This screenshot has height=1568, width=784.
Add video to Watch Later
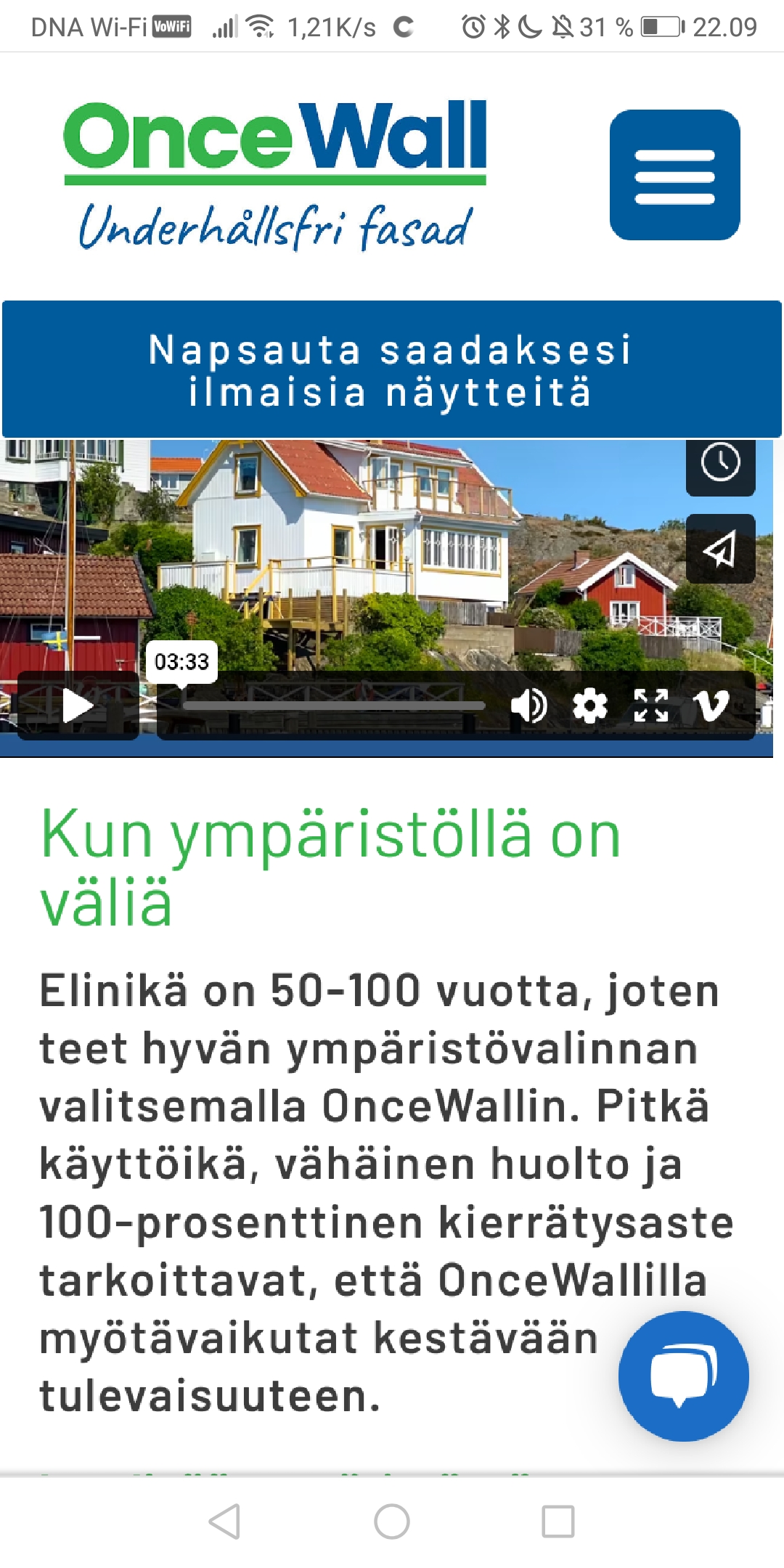pos(720,463)
